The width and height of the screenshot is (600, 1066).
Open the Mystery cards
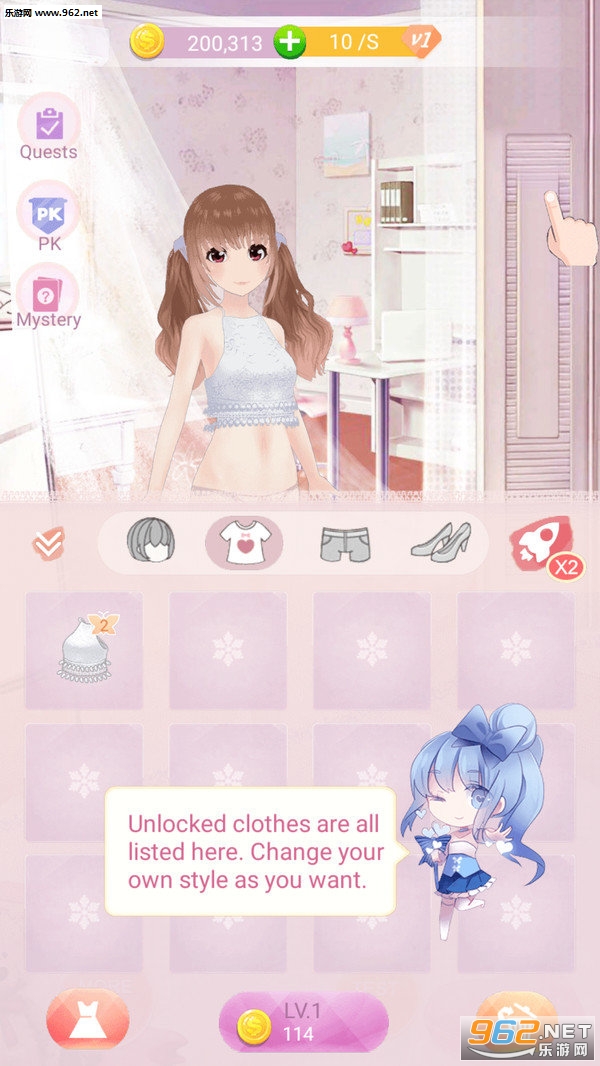pos(49,296)
